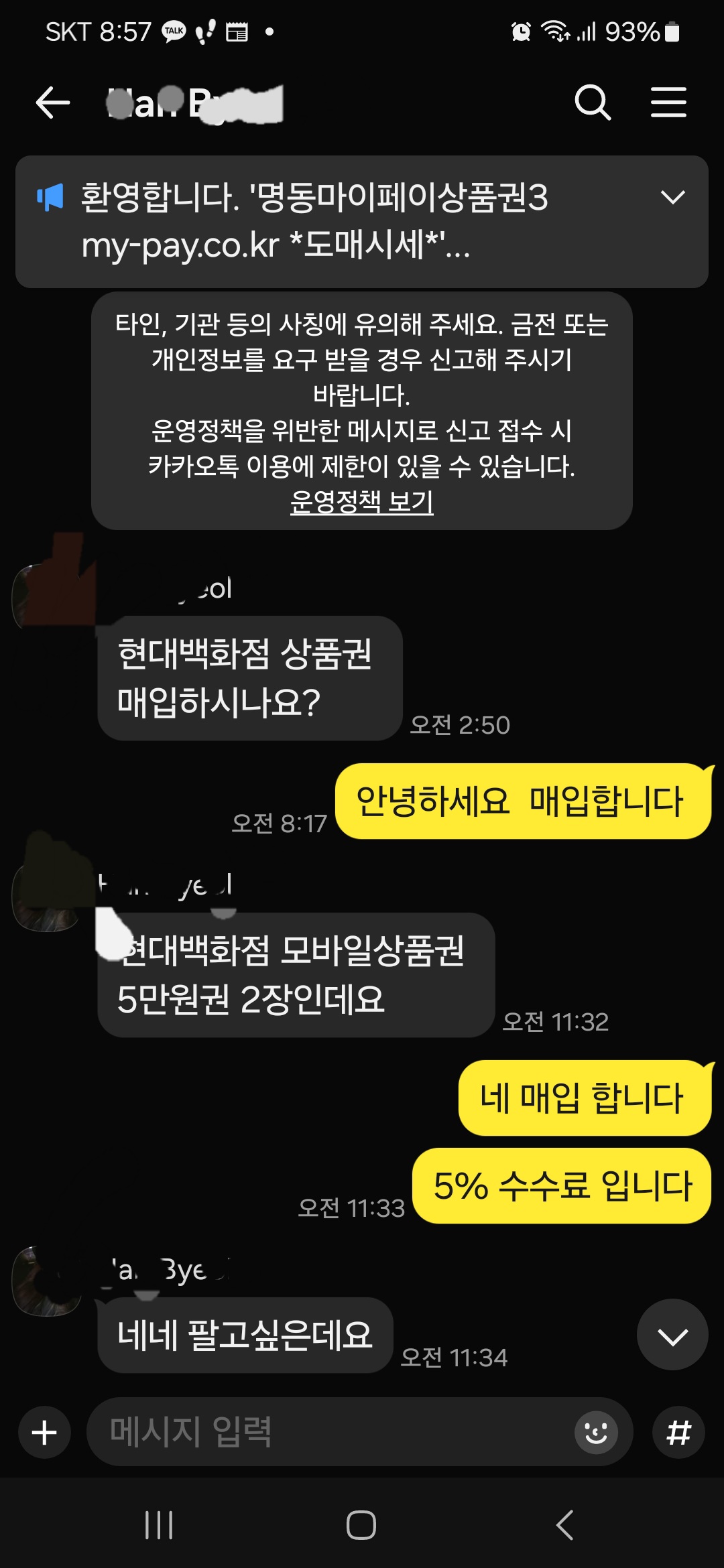Open the hashtag search button
Screen dimensions: 724x1568
678,1433
